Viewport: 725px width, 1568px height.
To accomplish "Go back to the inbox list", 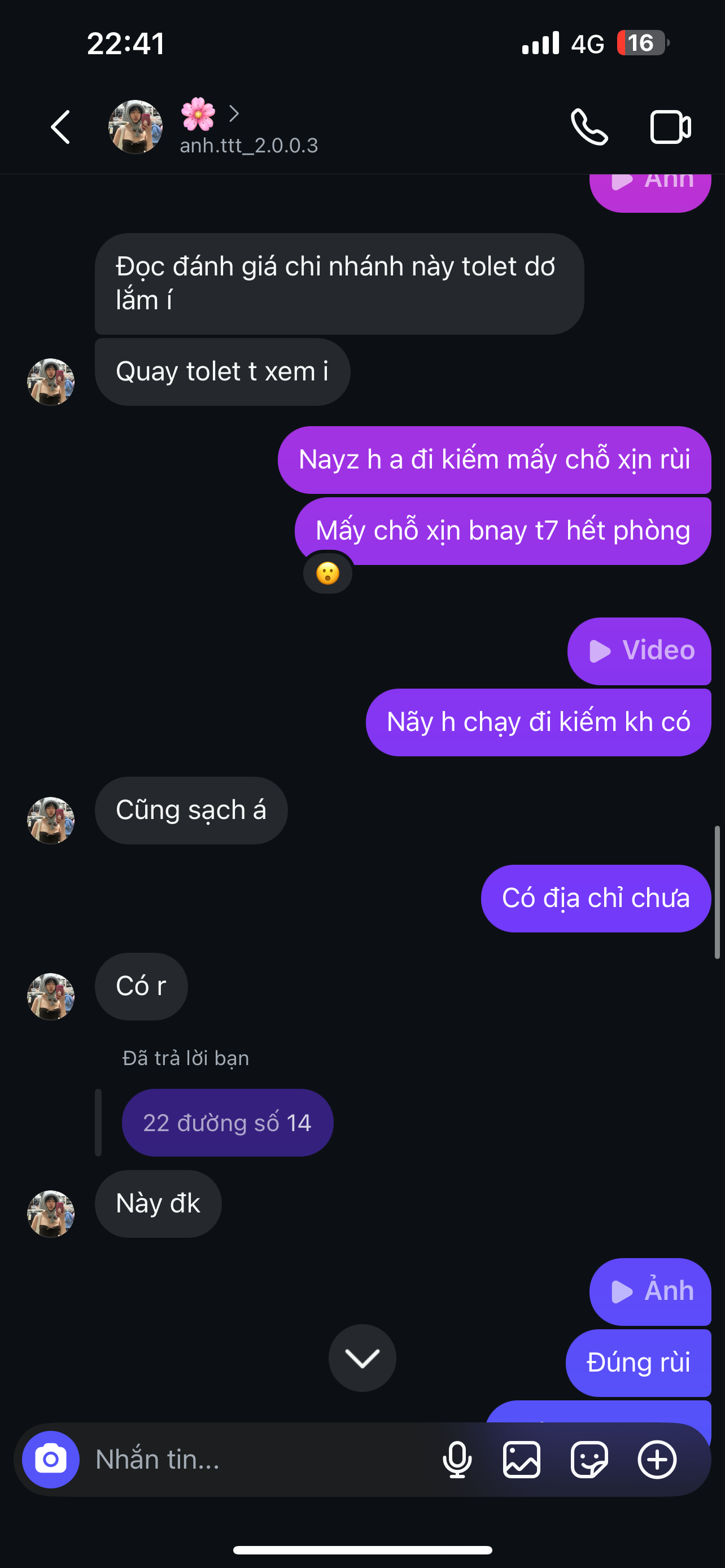I will 60,127.
